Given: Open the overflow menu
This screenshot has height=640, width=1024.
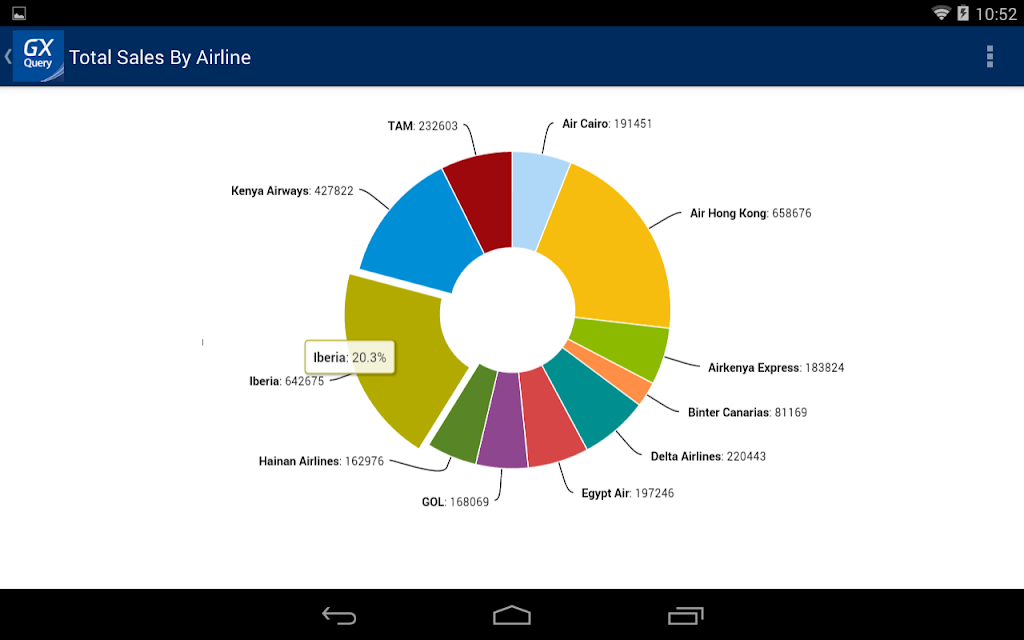Looking at the screenshot, I should (989, 57).
